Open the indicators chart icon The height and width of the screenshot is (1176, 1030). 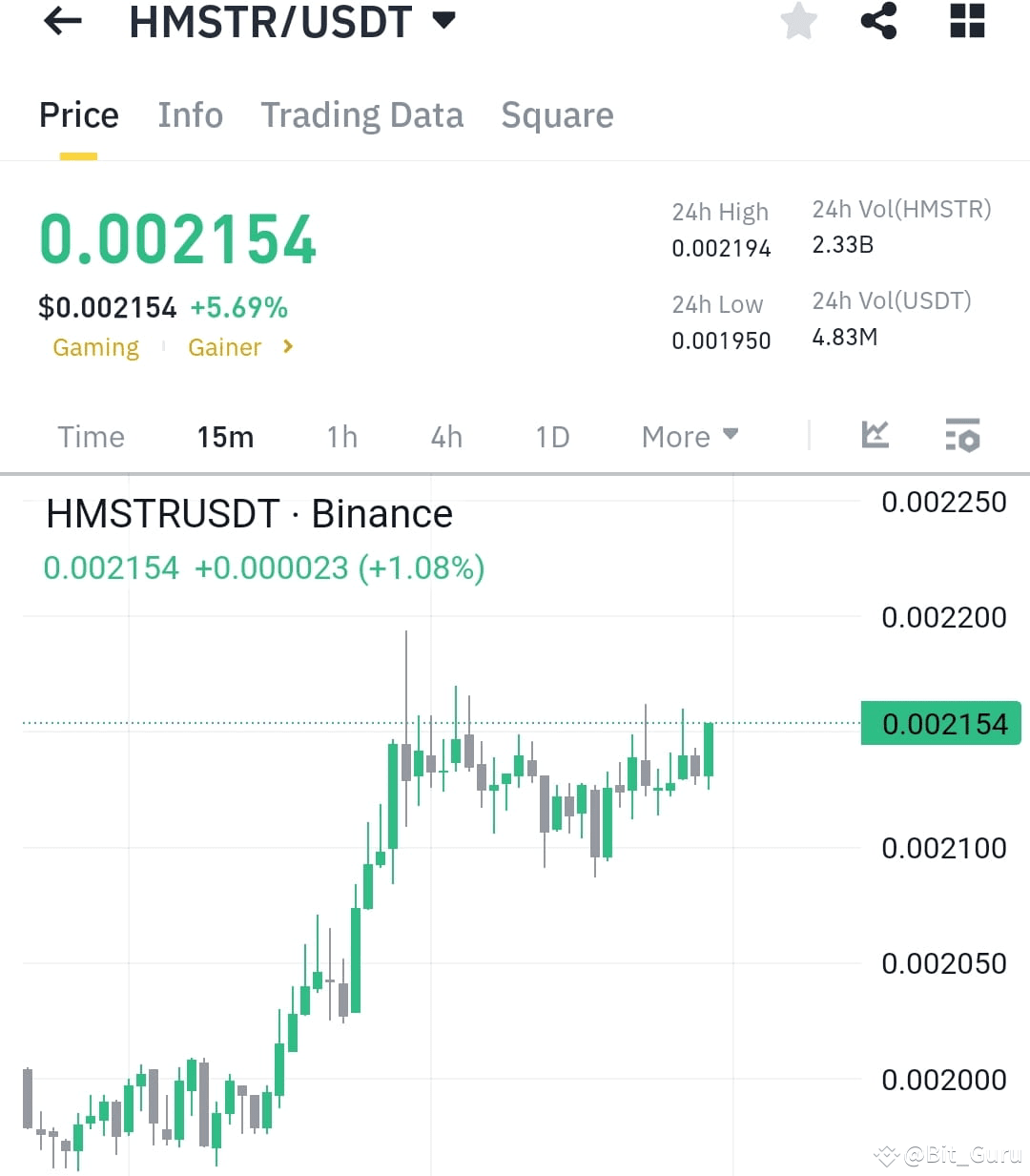click(x=874, y=436)
